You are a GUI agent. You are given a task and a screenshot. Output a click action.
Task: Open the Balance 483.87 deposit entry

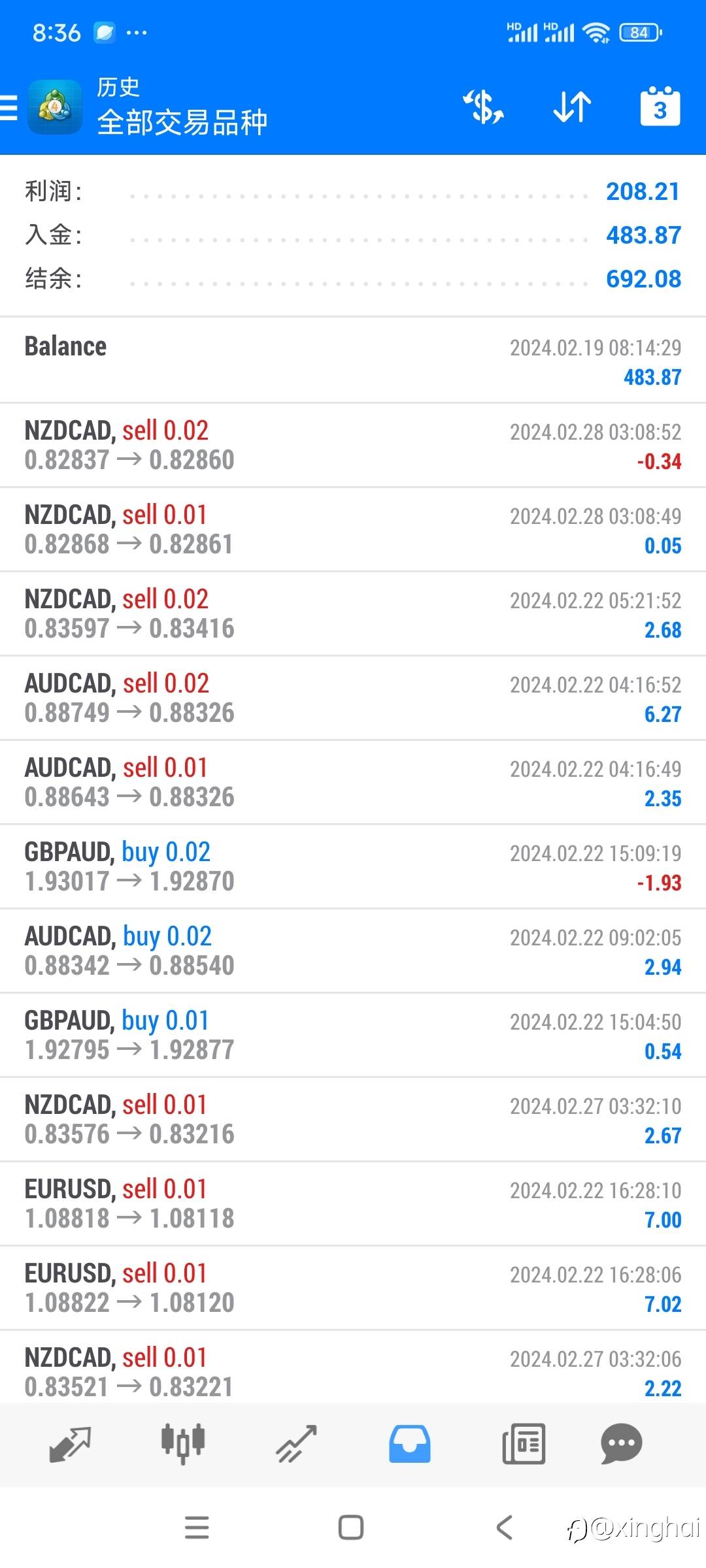point(353,361)
